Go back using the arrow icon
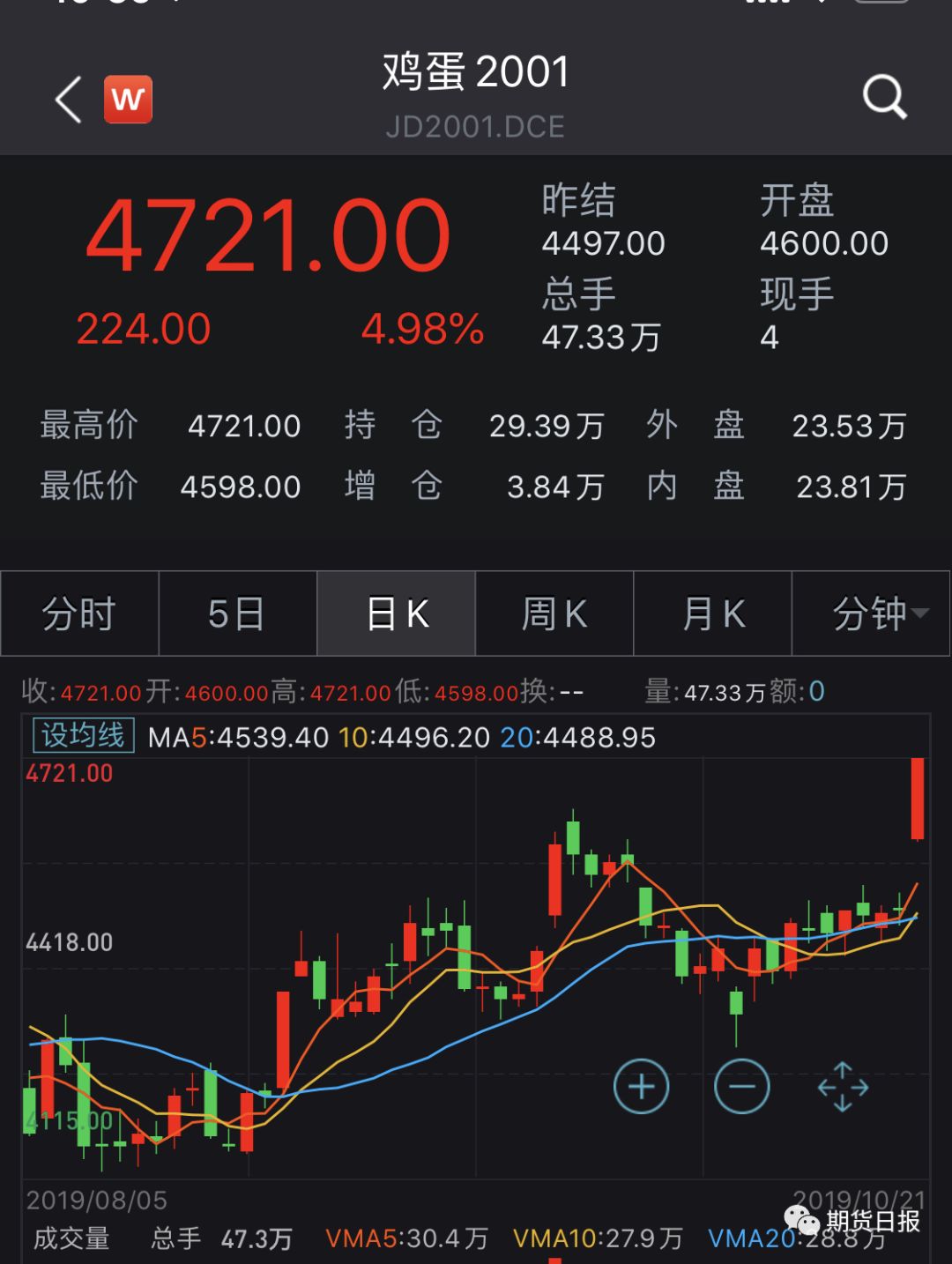 click(x=69, y=99)
